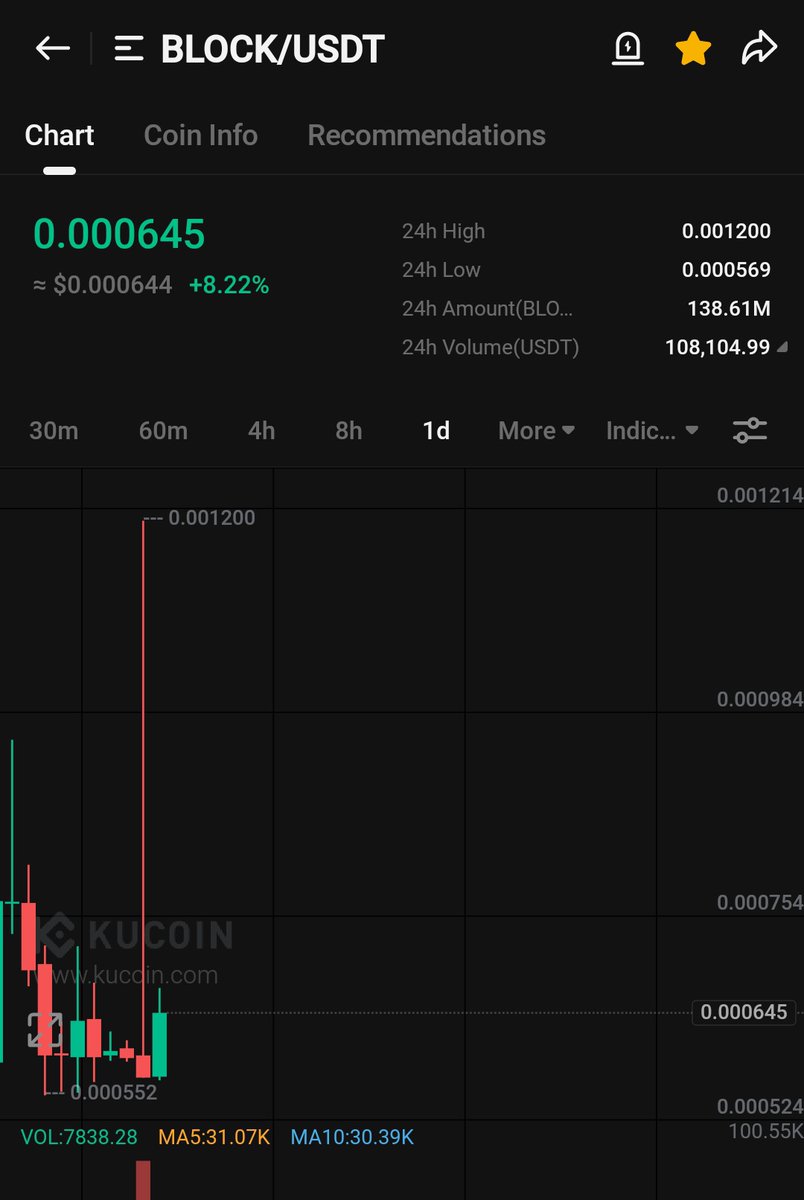Switch chart to 8h interval

pos(348,431)
